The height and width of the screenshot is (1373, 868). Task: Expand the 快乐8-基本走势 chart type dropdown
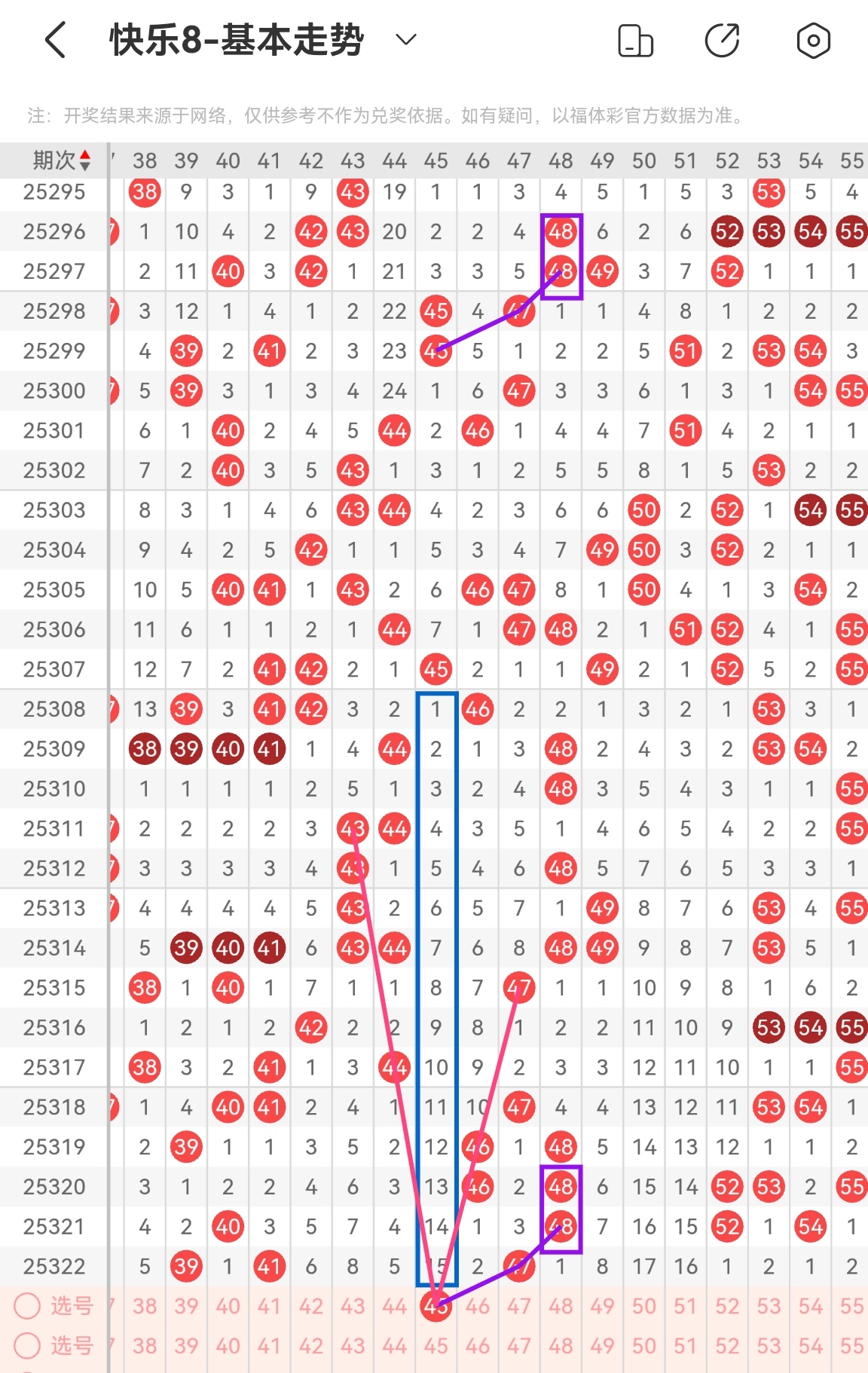tap(406, 40)
